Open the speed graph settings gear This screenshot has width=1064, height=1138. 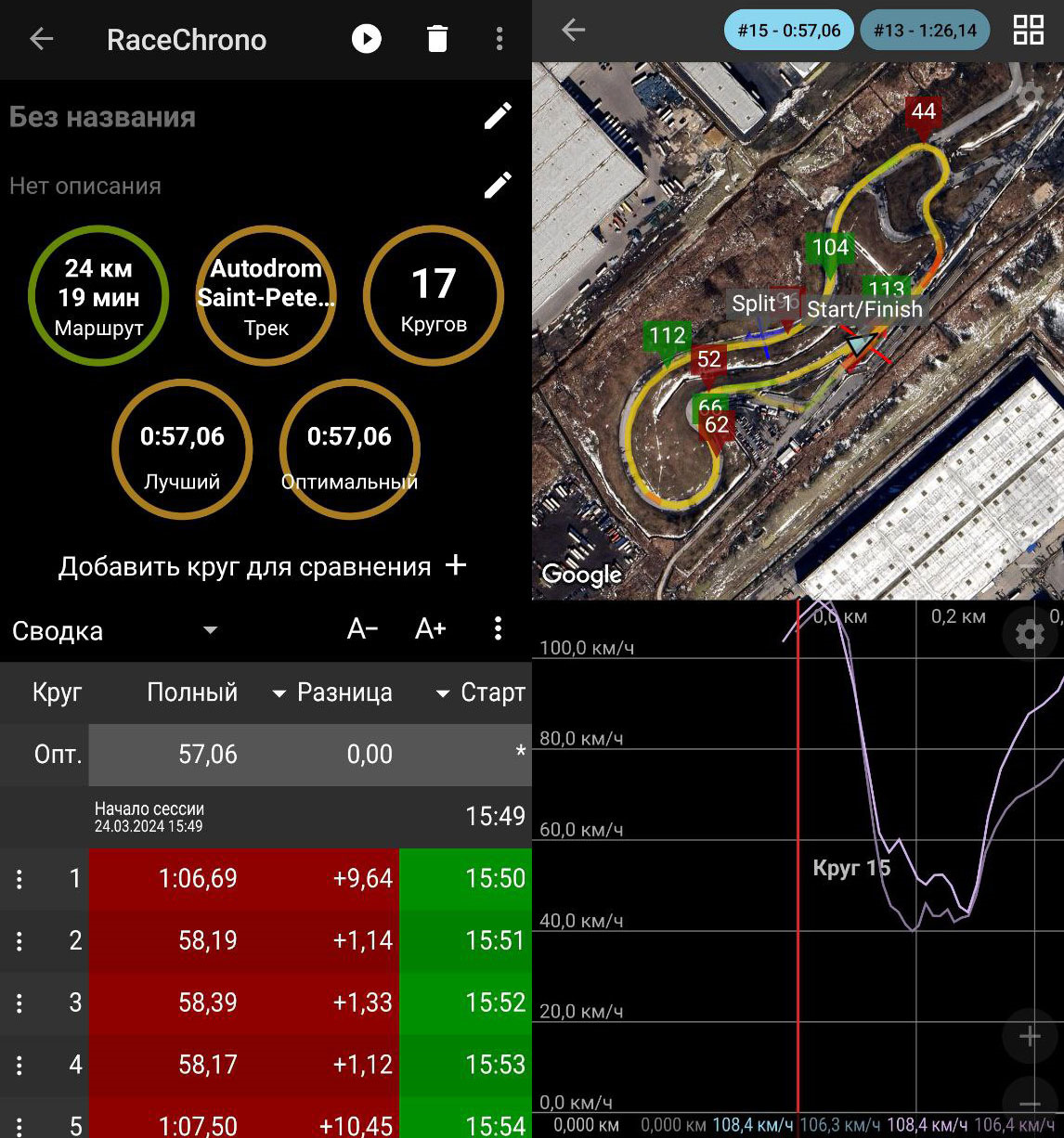coord(1029,635)
